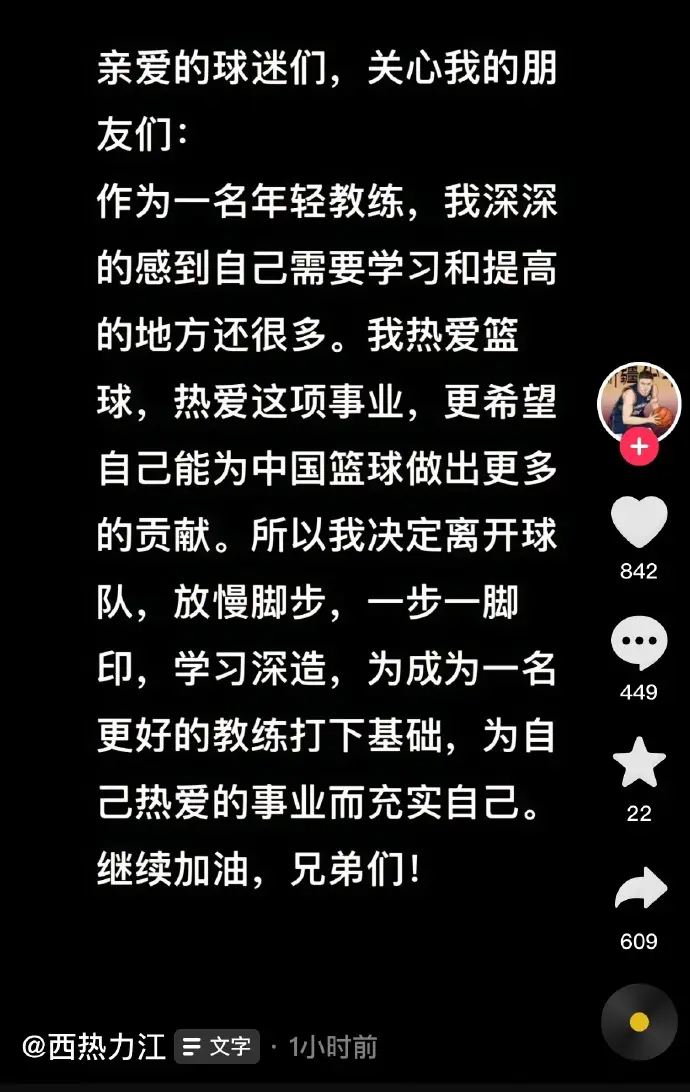Follow the author via red plus button

[x=639, y=447]
